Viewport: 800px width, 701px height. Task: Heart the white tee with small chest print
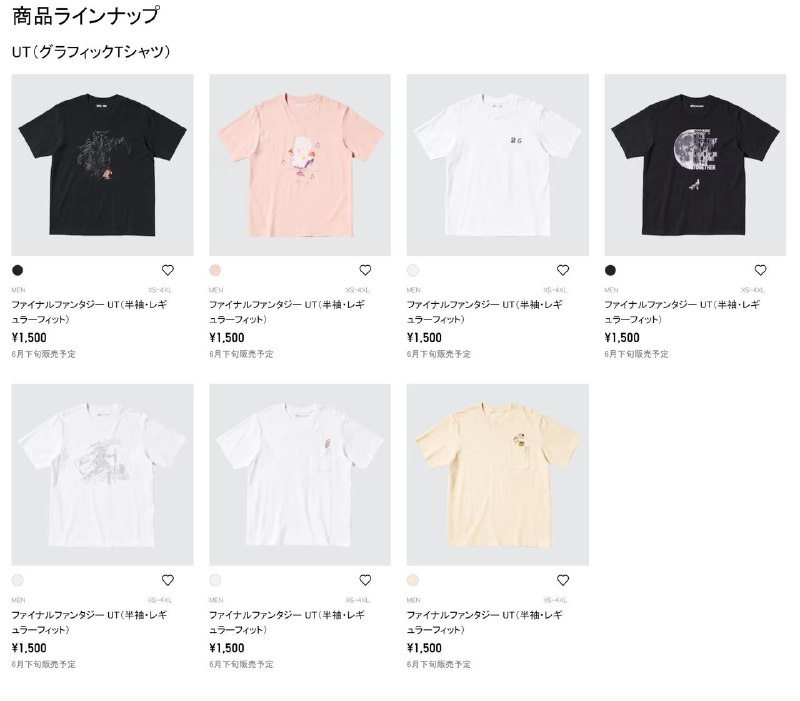[x=563, y=270]
